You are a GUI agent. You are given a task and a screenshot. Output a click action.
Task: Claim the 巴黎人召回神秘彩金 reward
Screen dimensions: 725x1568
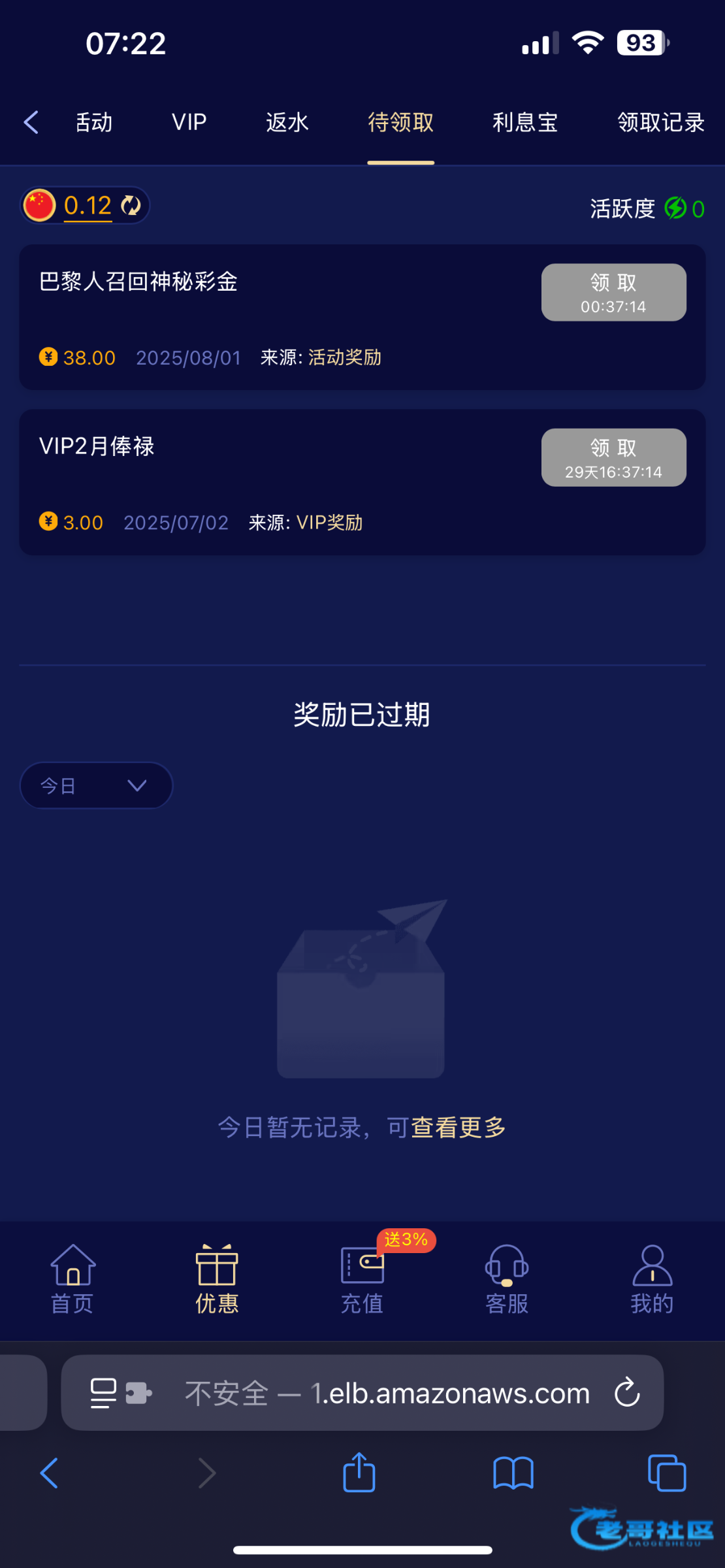[x=613, y=292]
